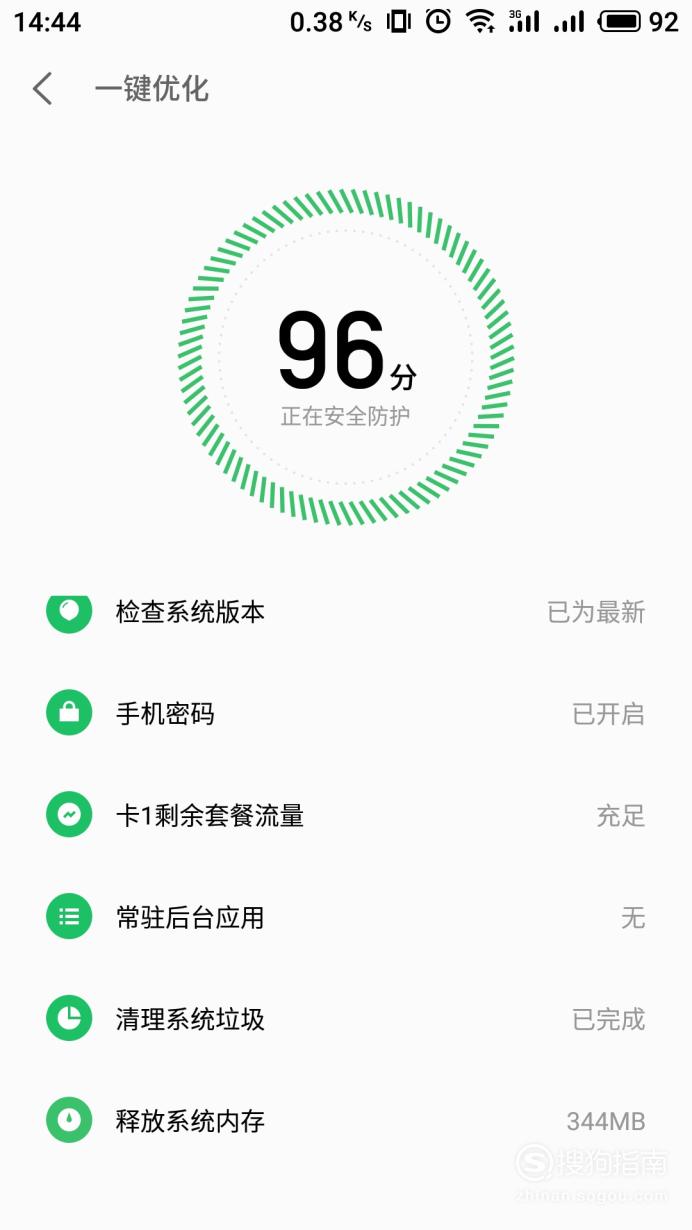
Task: Open 卡1剩余套餐流量 row
Action: pos(346,816)
